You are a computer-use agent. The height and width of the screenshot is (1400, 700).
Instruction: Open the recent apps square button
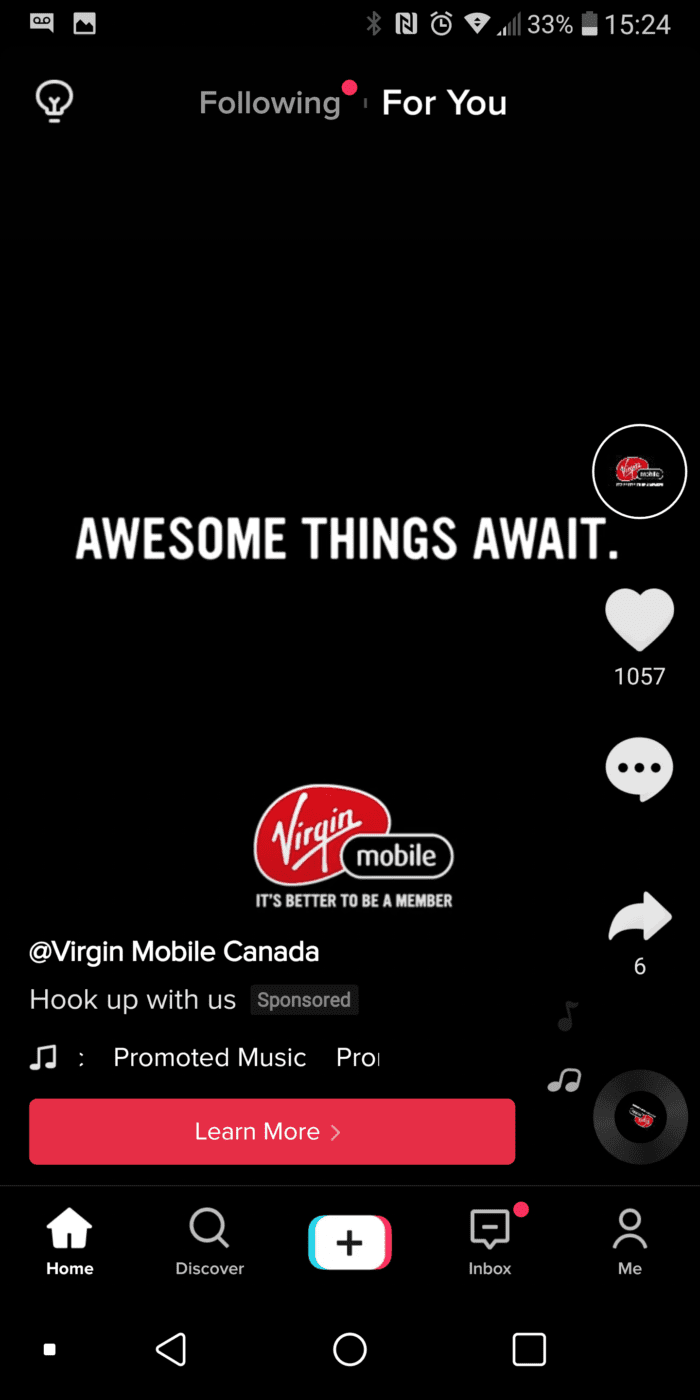[x=529, y=1349]
